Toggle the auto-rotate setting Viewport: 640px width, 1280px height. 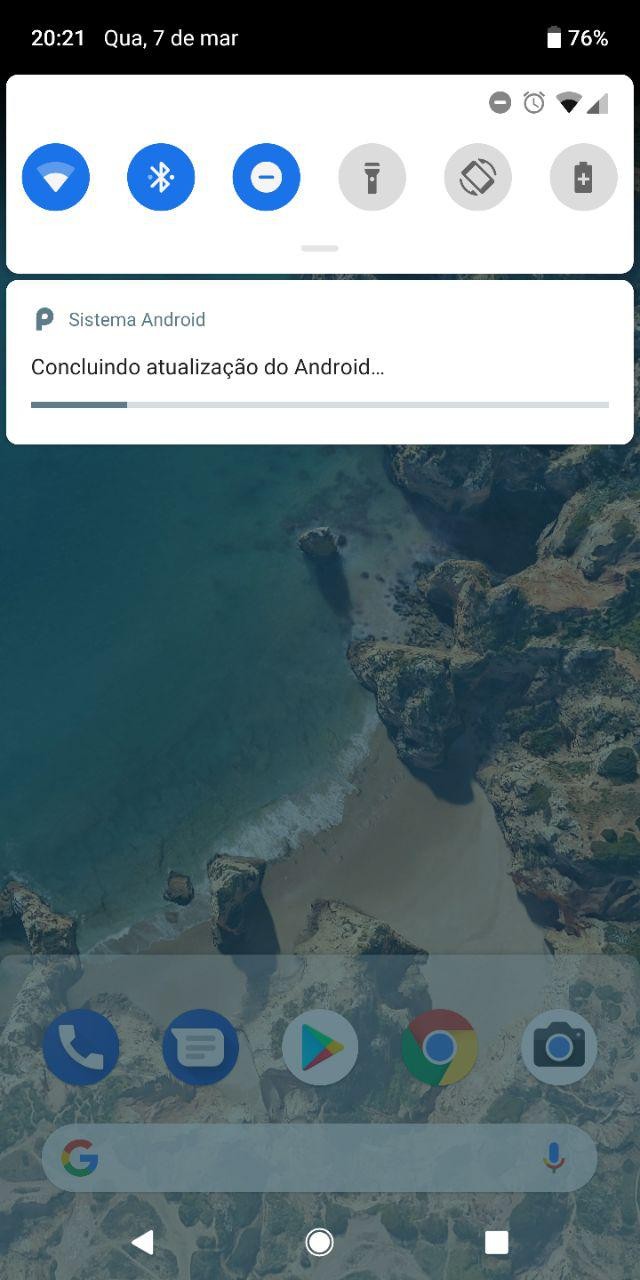tap(478, 177)
